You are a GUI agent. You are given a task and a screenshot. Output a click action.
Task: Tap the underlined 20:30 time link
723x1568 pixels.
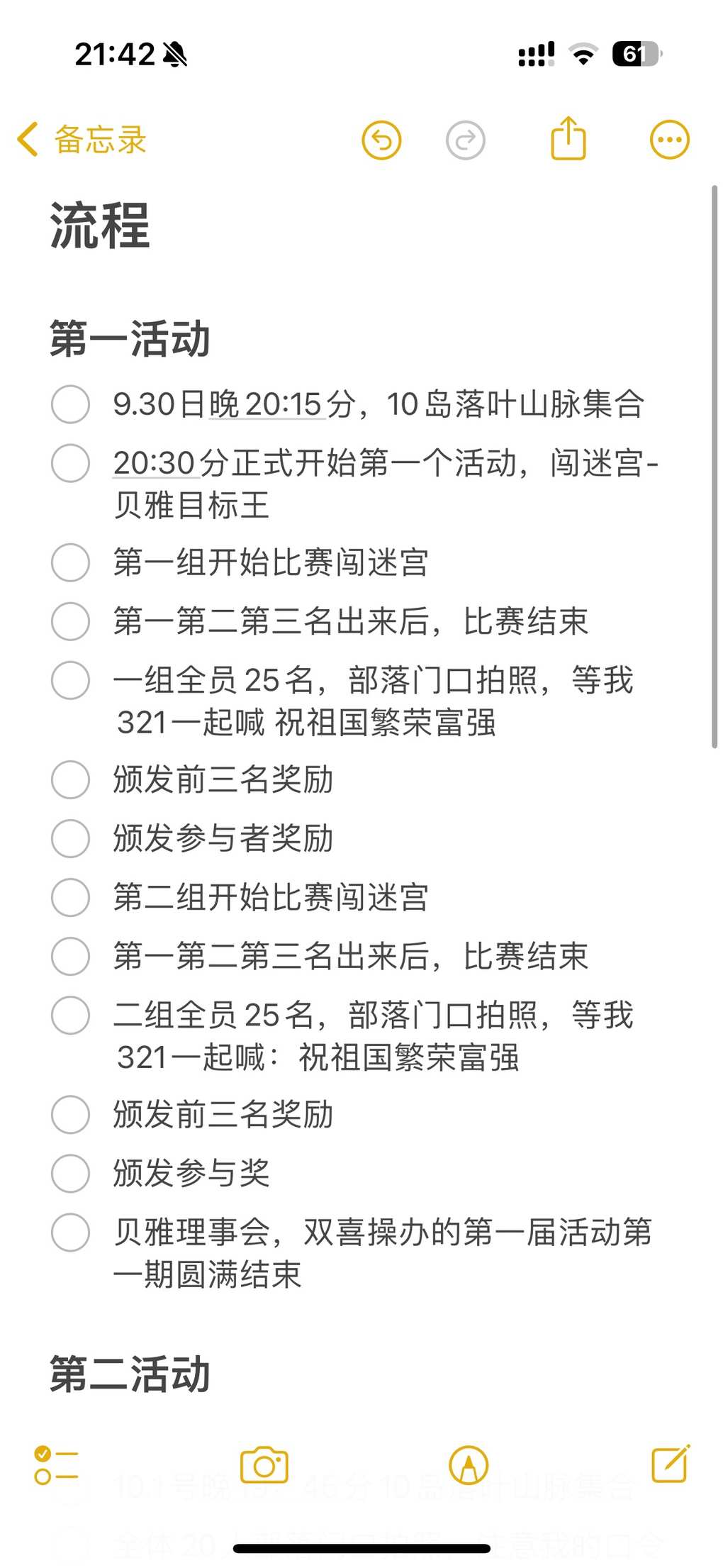pyautogui.click(x=155, y=464)
